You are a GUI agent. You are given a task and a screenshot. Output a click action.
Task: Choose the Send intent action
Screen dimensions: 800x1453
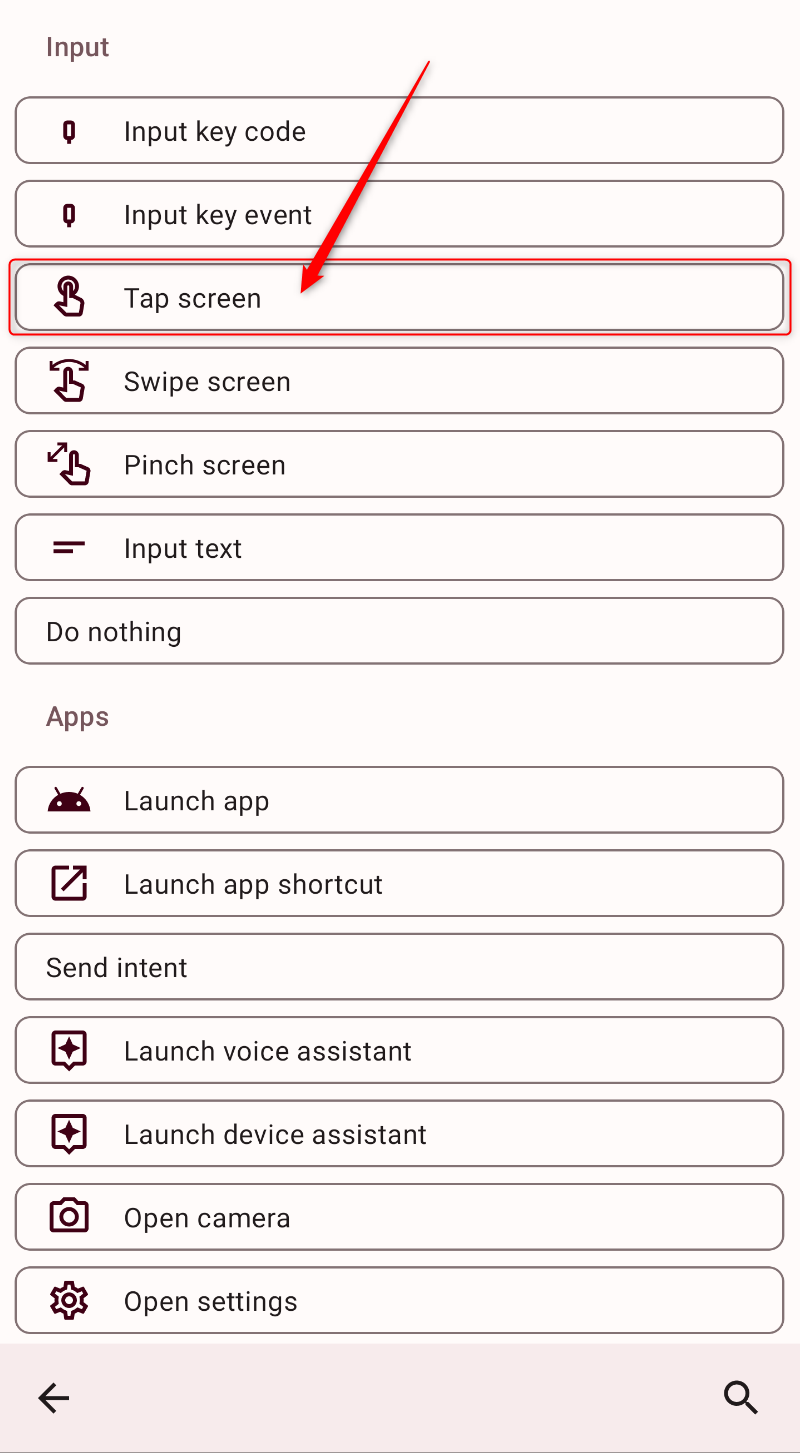pos(399,967)
